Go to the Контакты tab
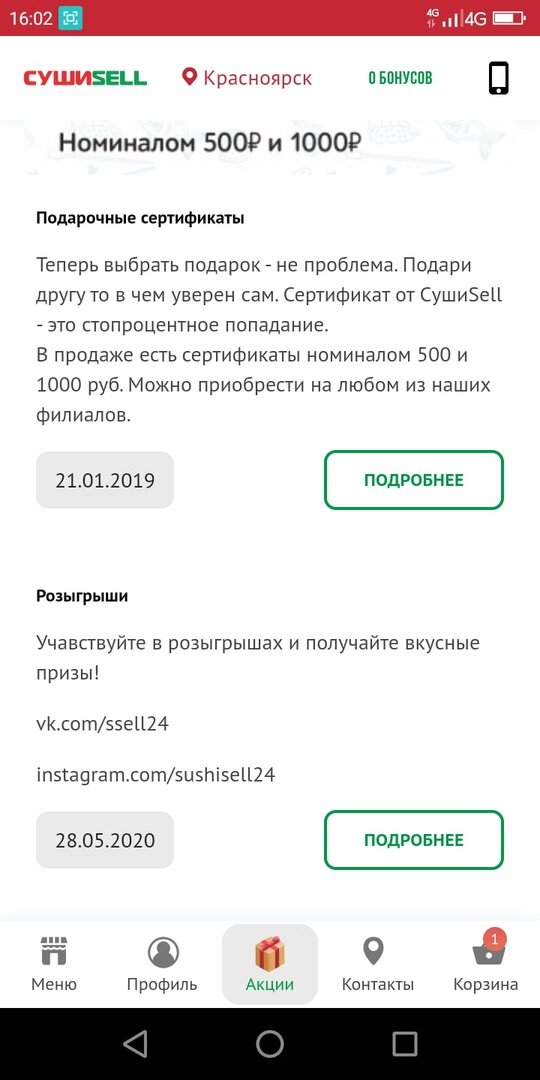This screenshot has height=1080, width=540. coord(377,964)
